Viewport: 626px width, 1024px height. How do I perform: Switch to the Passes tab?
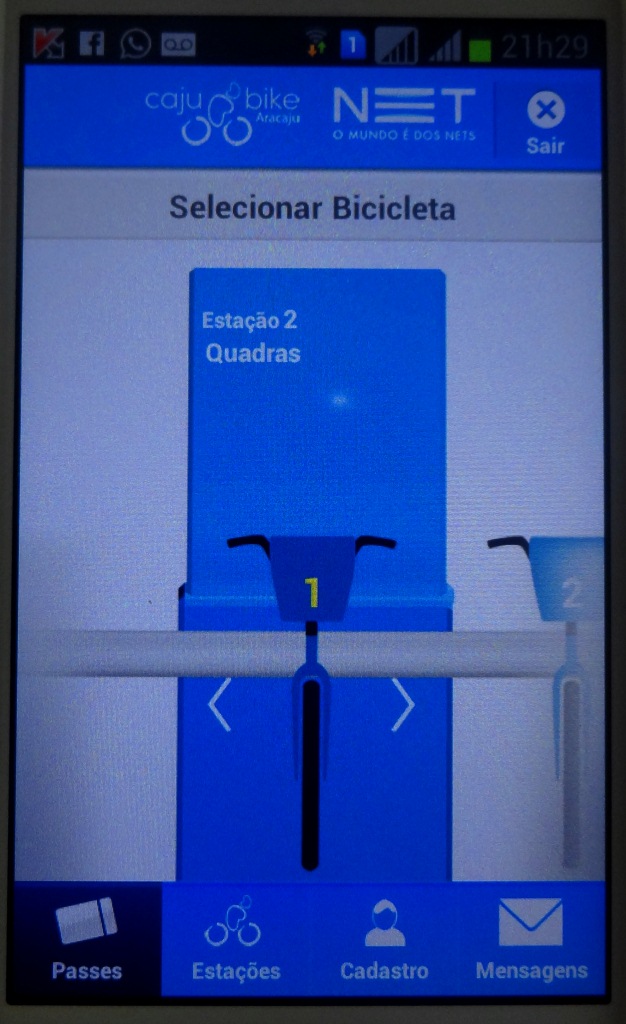87,940
